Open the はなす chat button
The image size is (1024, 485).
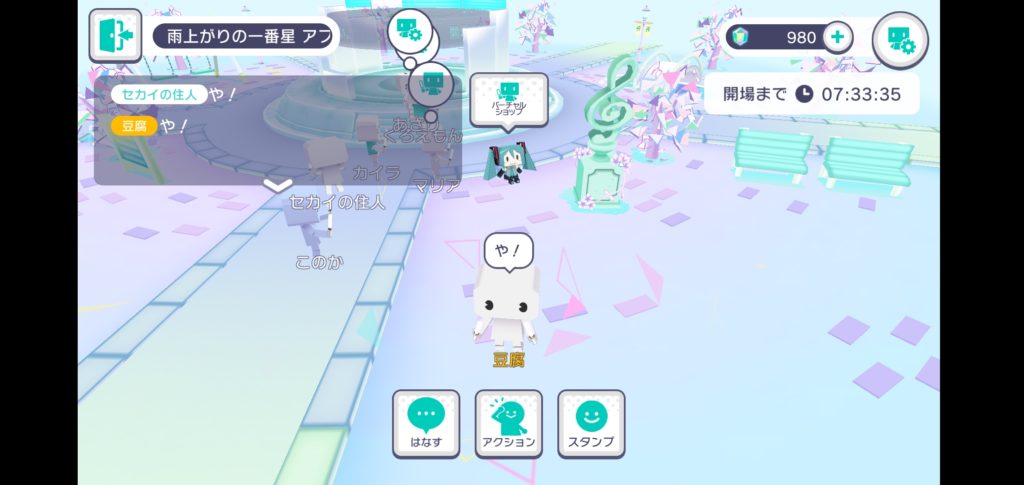tap(426, 423)
